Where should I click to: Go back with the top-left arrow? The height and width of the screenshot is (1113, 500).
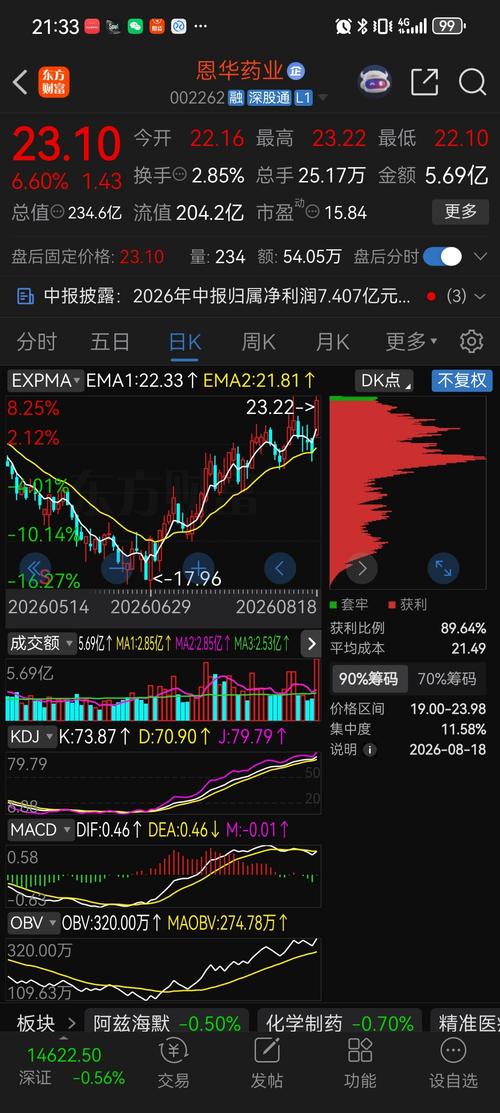click(20, 82)
